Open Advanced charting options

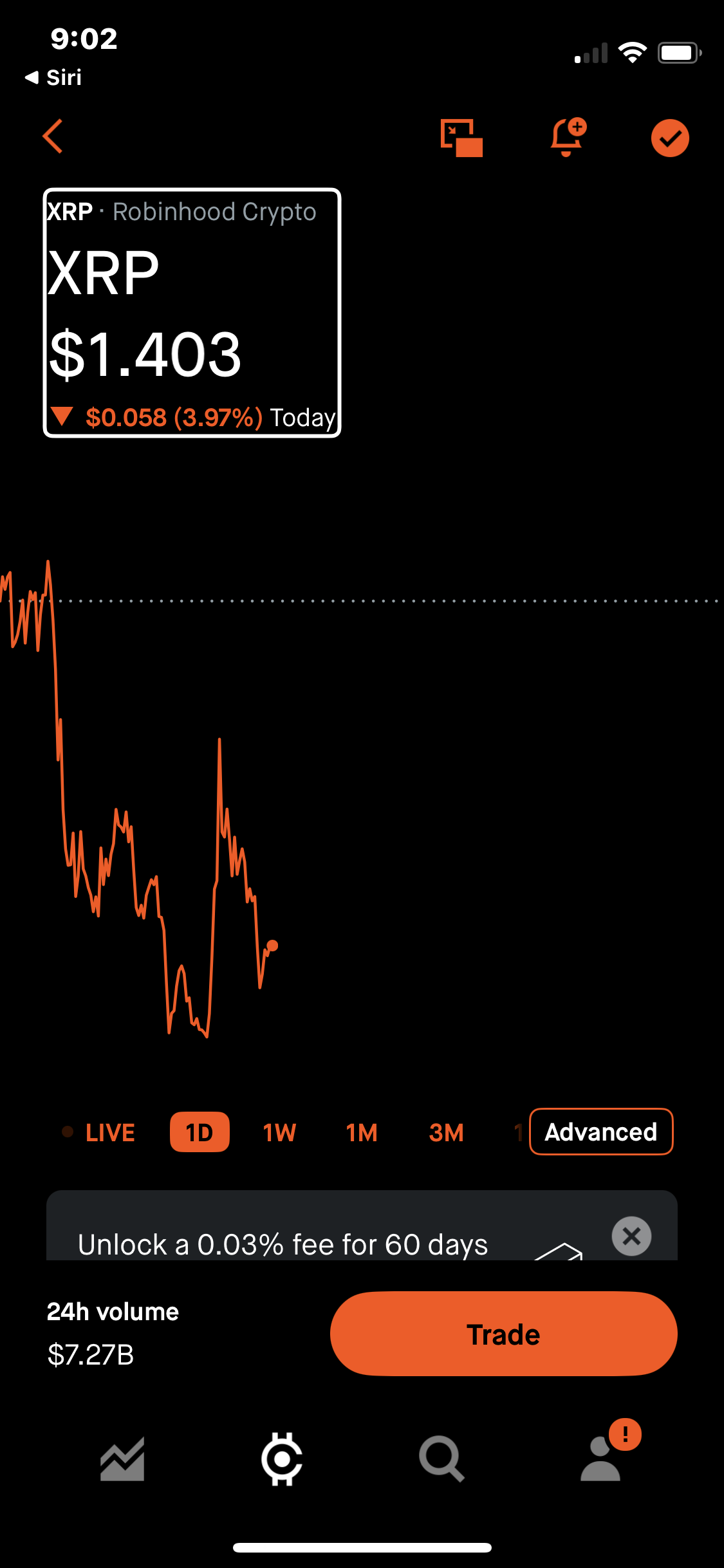point(600,1132)
